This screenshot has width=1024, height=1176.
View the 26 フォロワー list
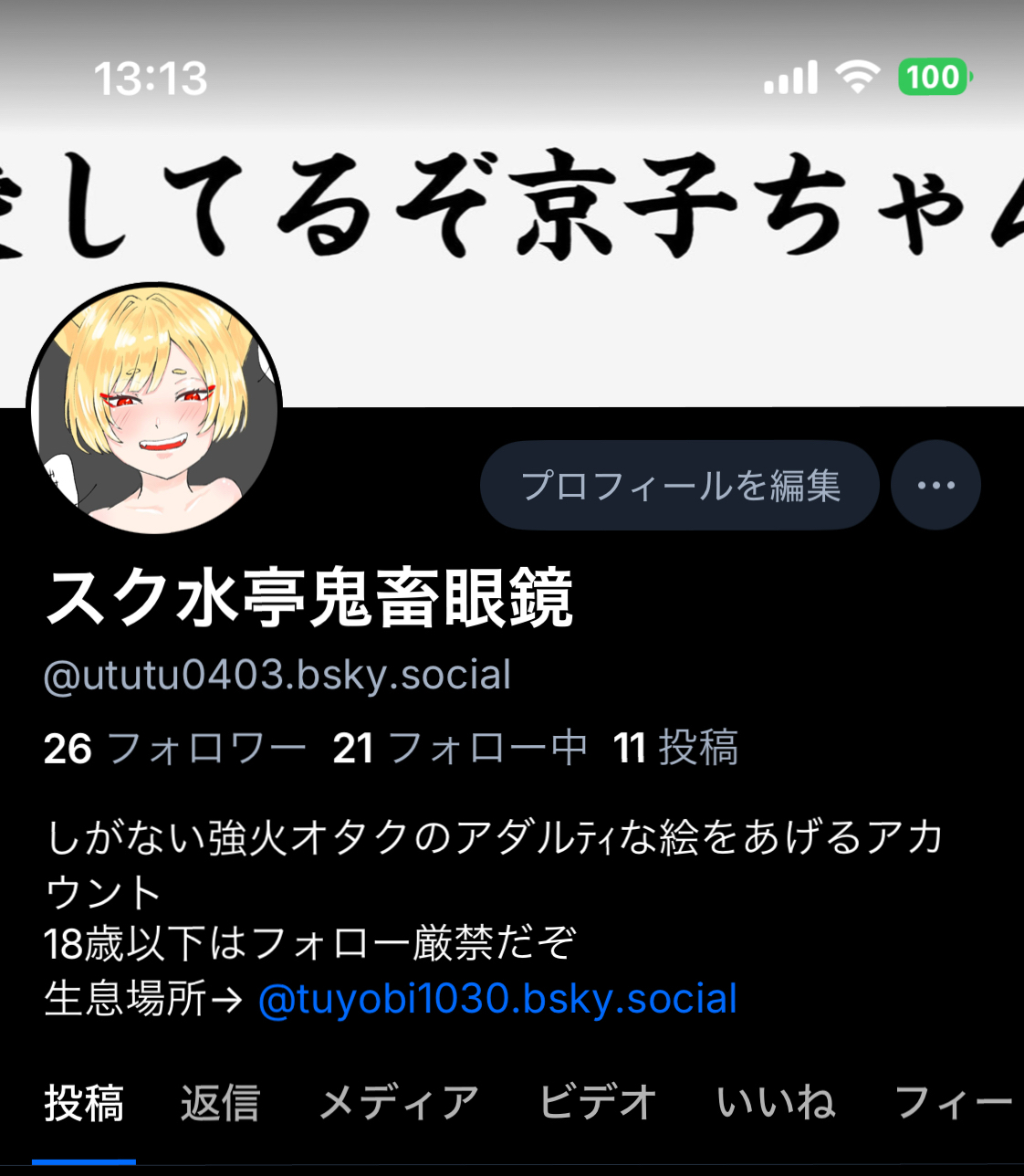(x=173, y=749)
